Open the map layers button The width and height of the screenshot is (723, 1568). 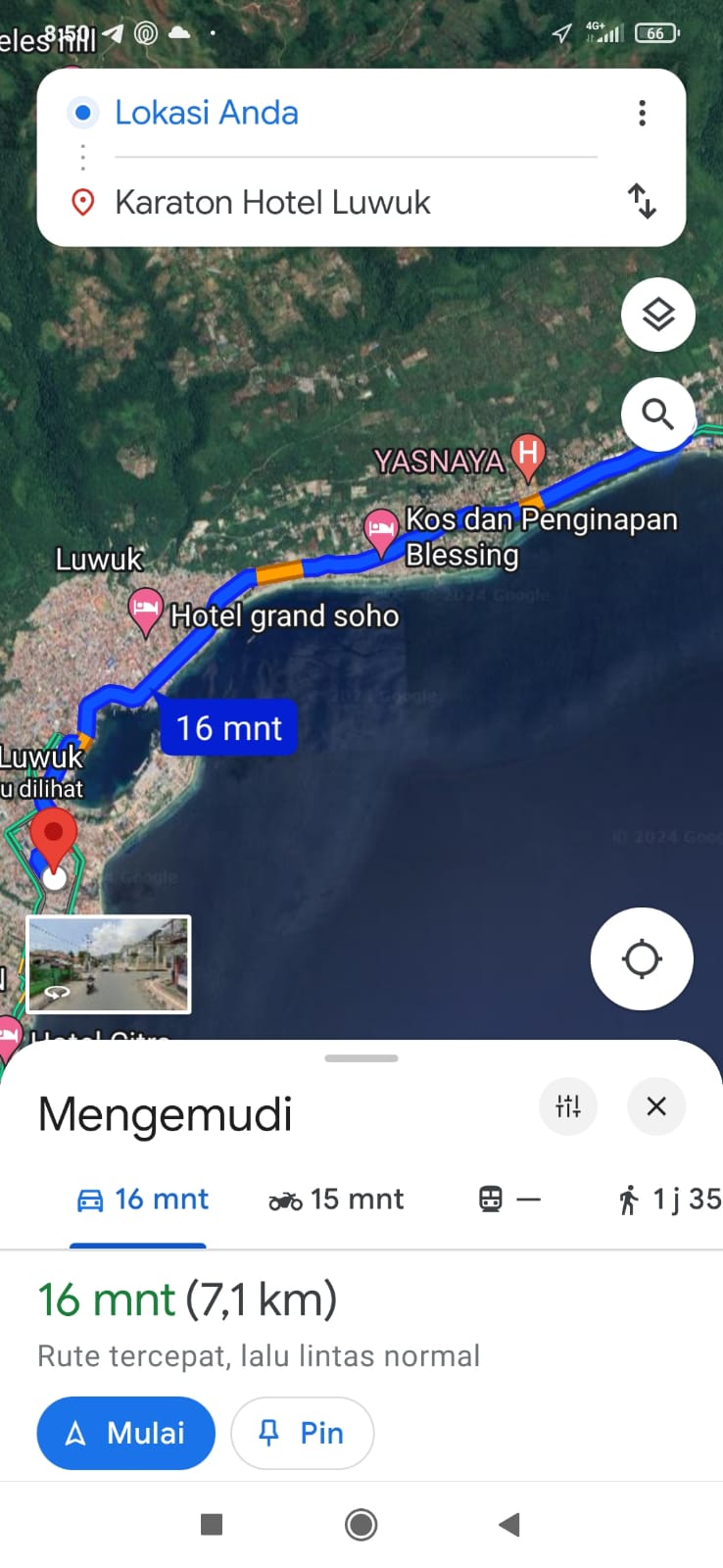tap(658, 315)
